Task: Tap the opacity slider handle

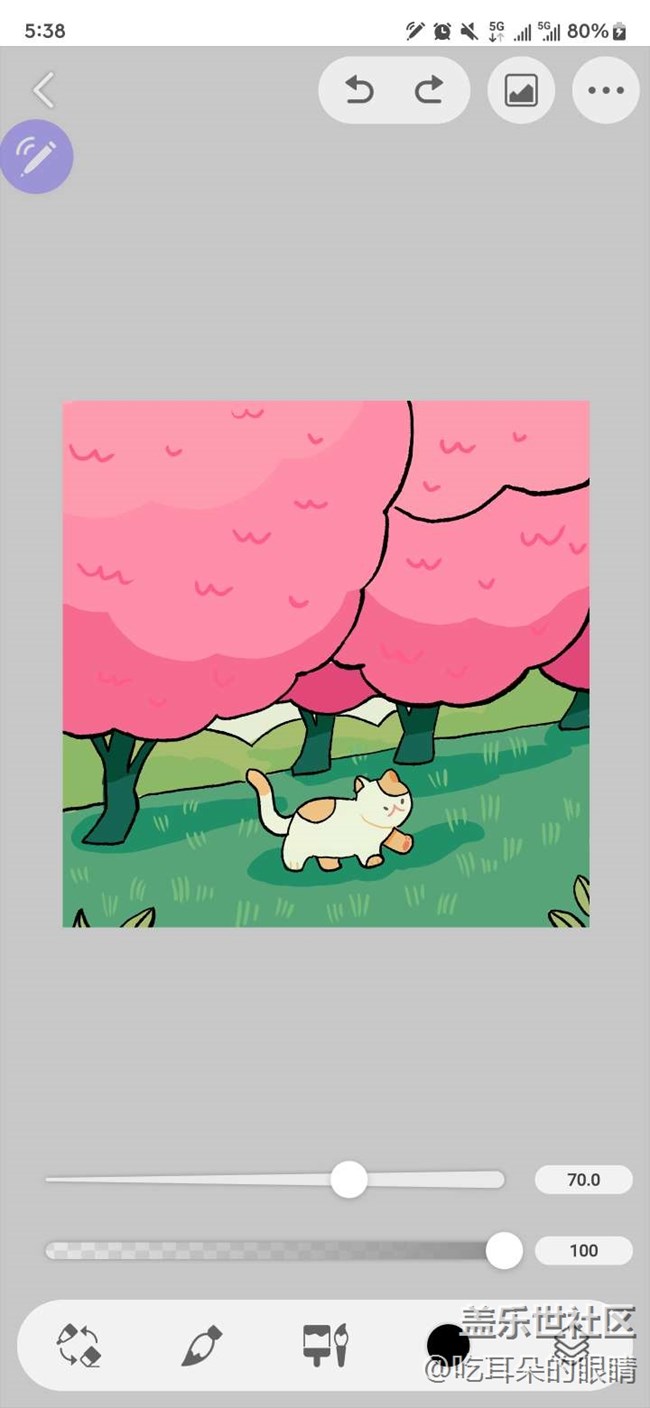Action: click(x=504, y=1250)
